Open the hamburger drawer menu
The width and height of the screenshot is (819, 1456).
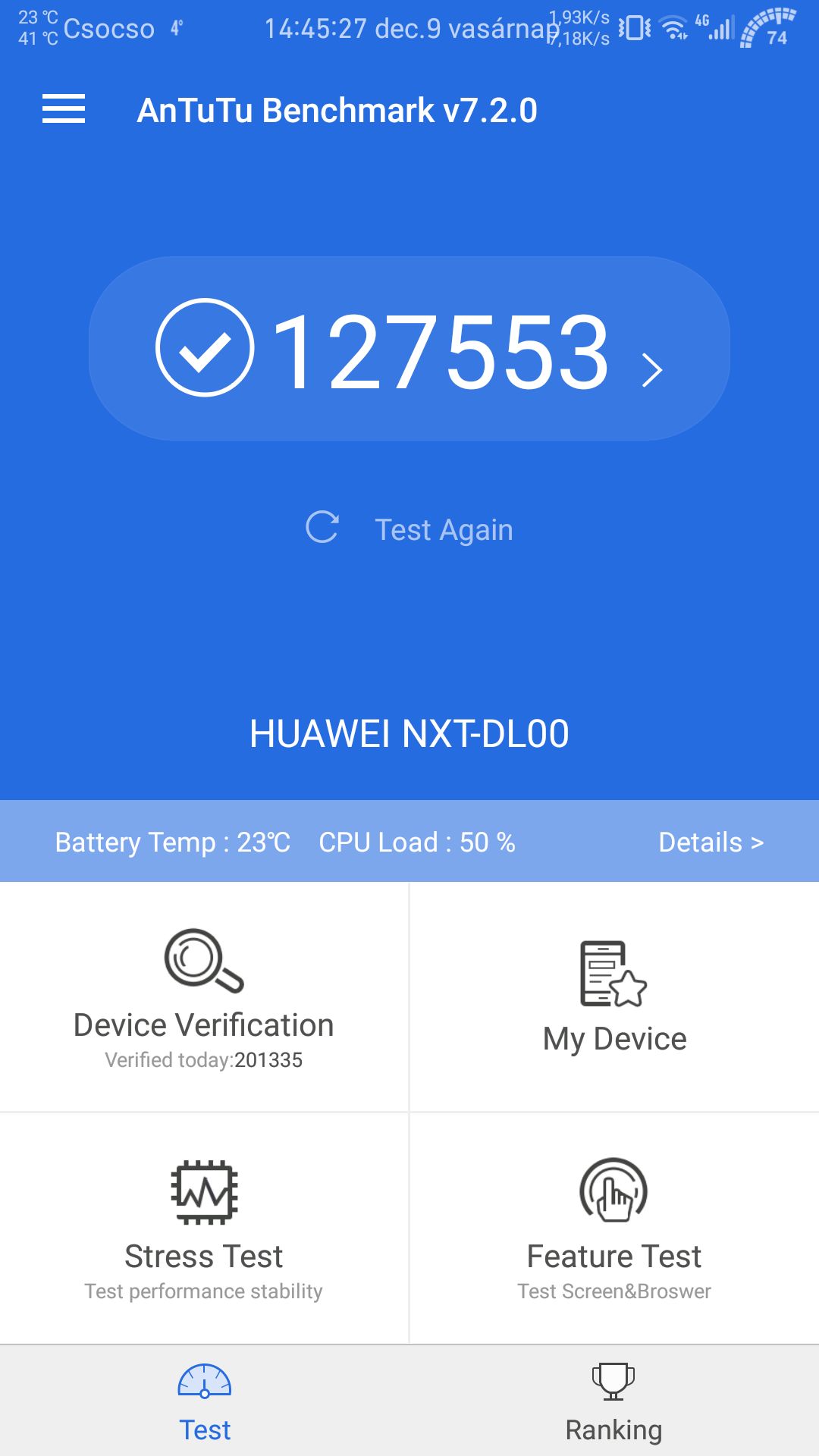64,109
